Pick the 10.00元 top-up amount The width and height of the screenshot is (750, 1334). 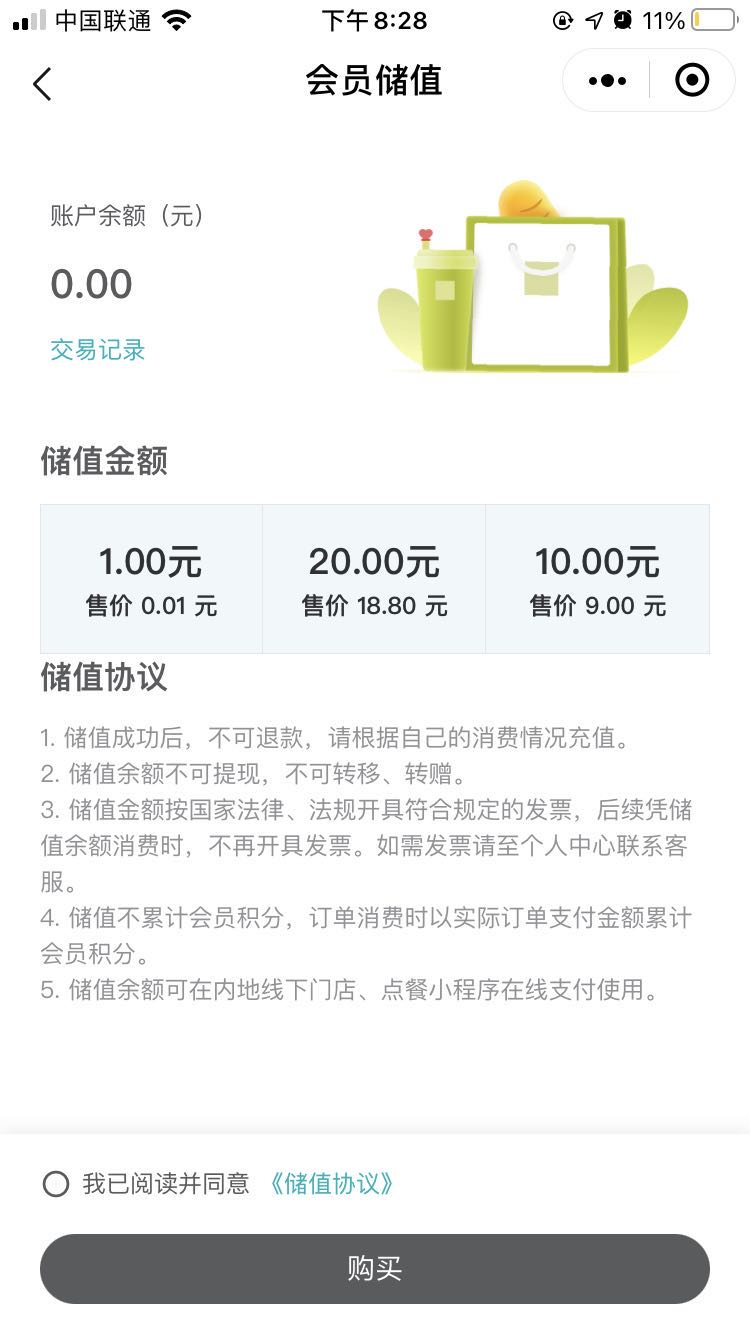coord(598,579)
